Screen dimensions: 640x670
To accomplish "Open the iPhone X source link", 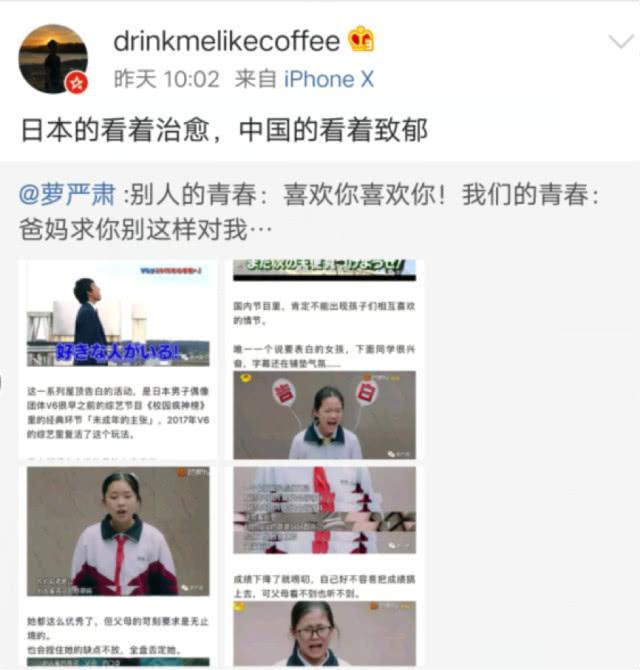I will coord(328,79).
